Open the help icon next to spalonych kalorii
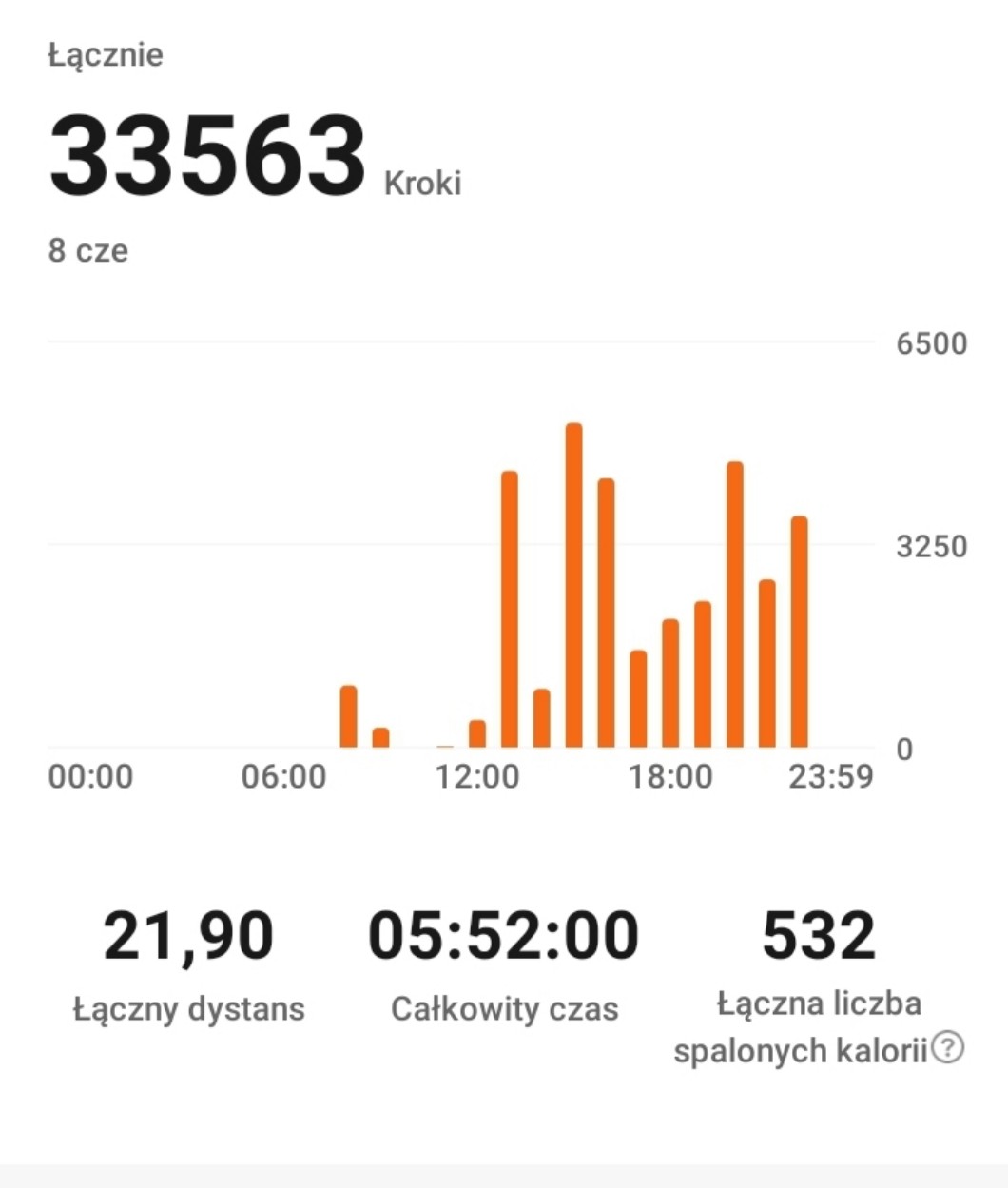This screenshot has width=1008, height=1188. coord(947,1048)
